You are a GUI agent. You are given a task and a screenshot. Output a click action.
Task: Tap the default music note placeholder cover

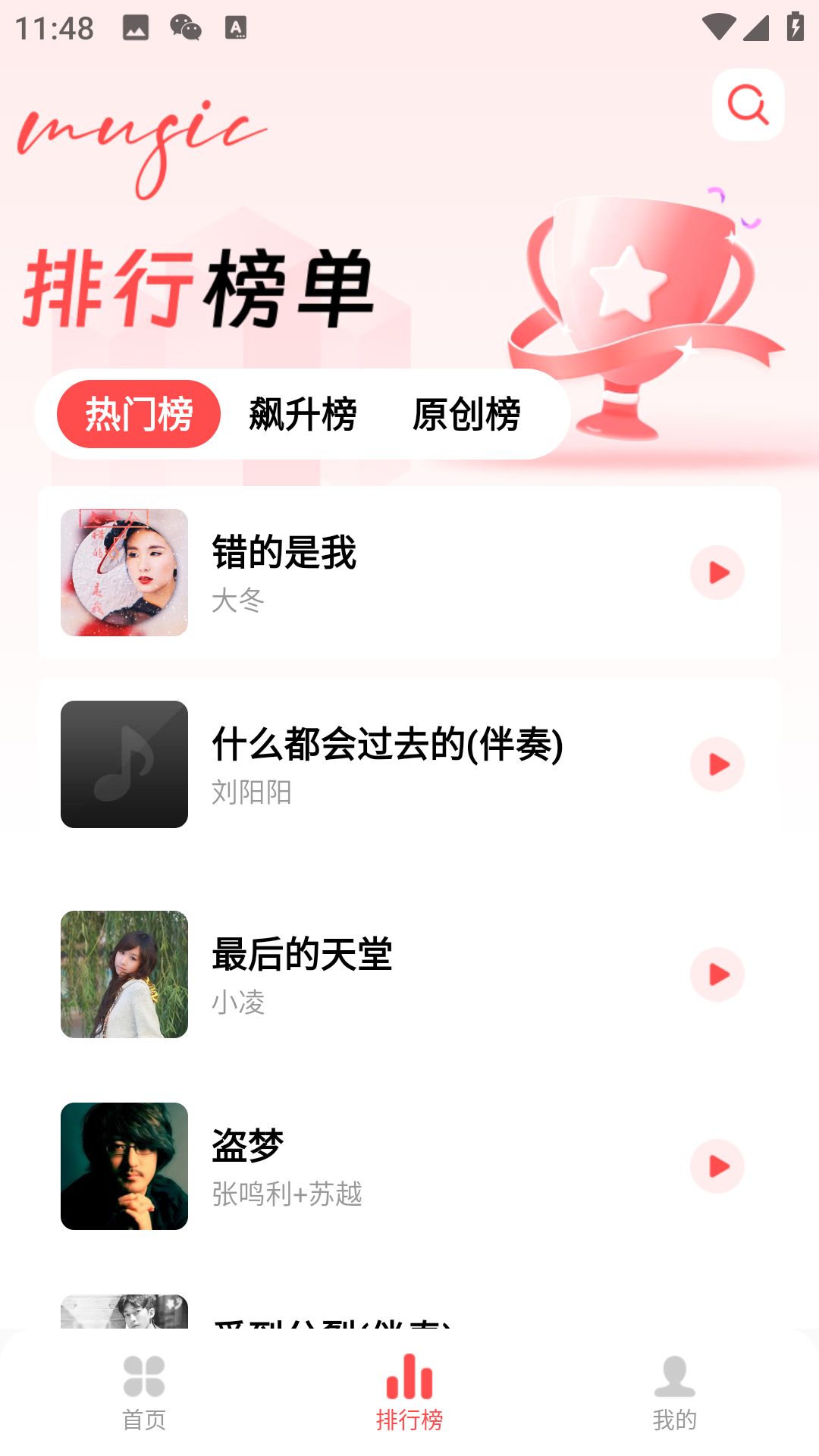[x=124, y=764]
